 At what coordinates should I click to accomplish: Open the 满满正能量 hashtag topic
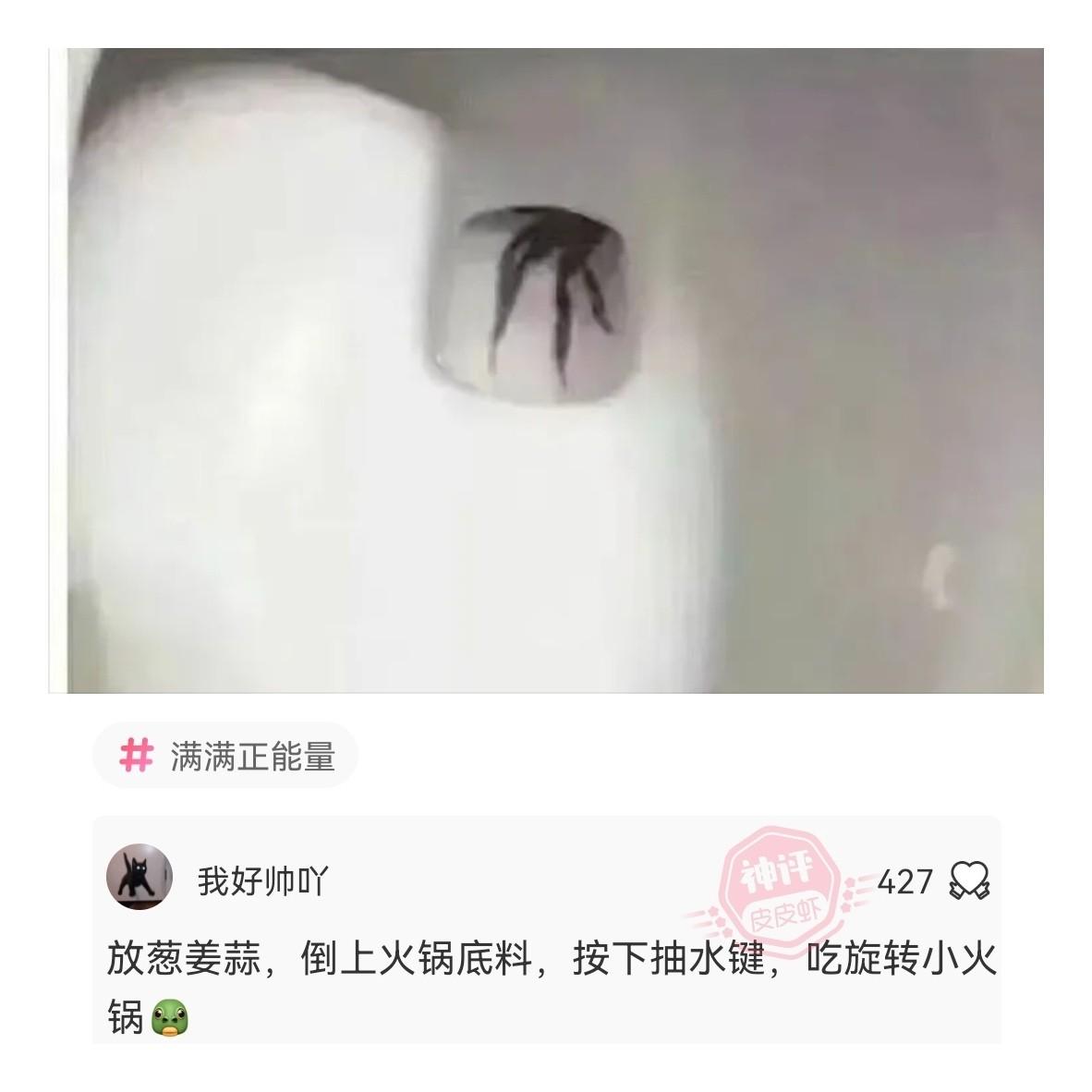225,757
